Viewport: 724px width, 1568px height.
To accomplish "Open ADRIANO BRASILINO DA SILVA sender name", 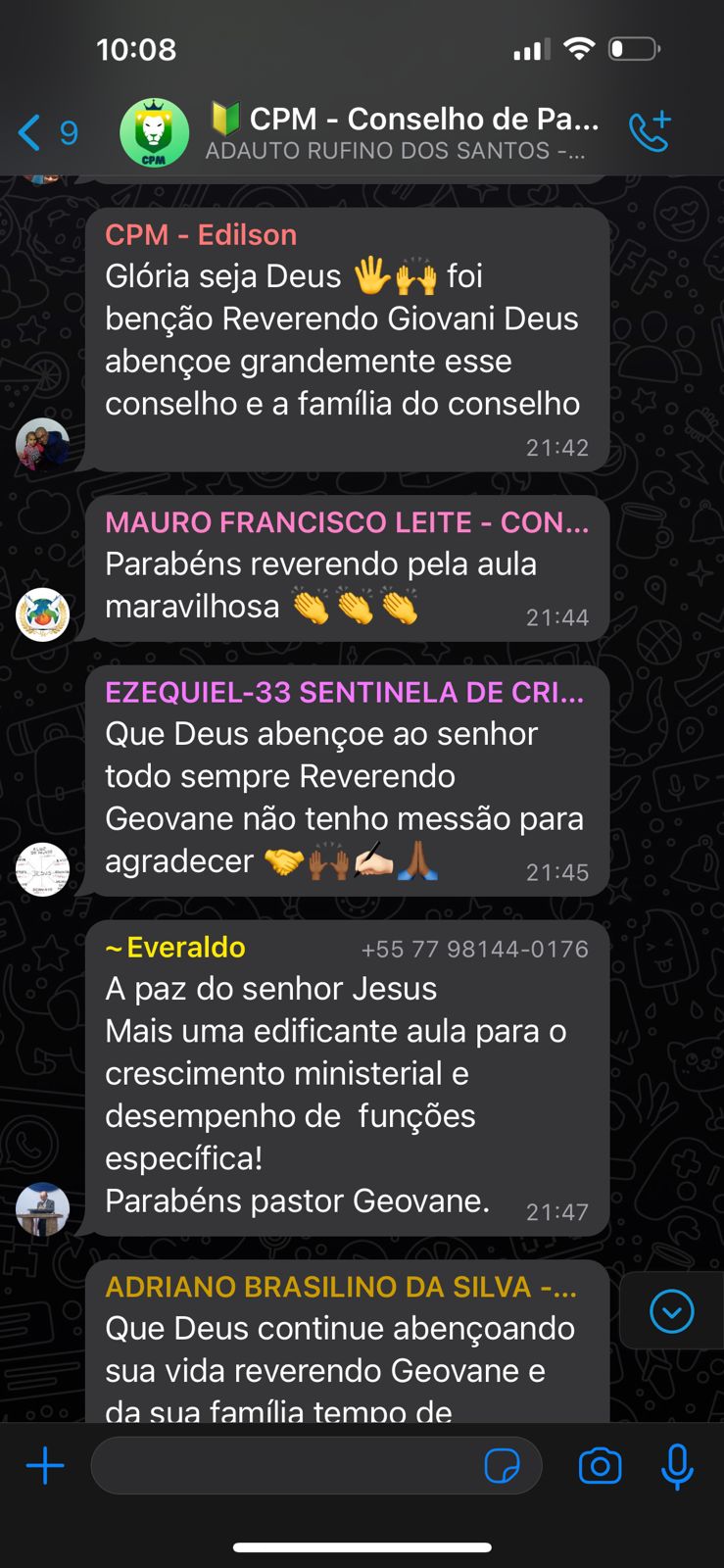I will (340, 1286).
